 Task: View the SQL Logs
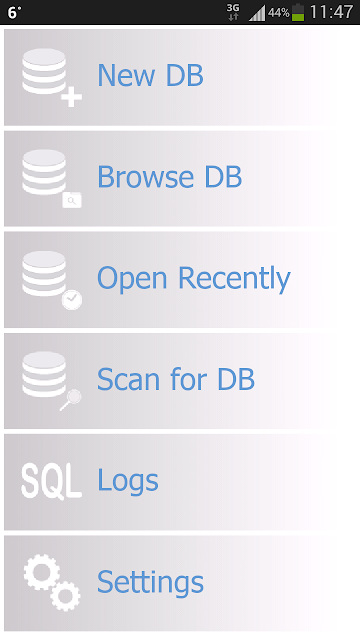[x=182, y=482]
